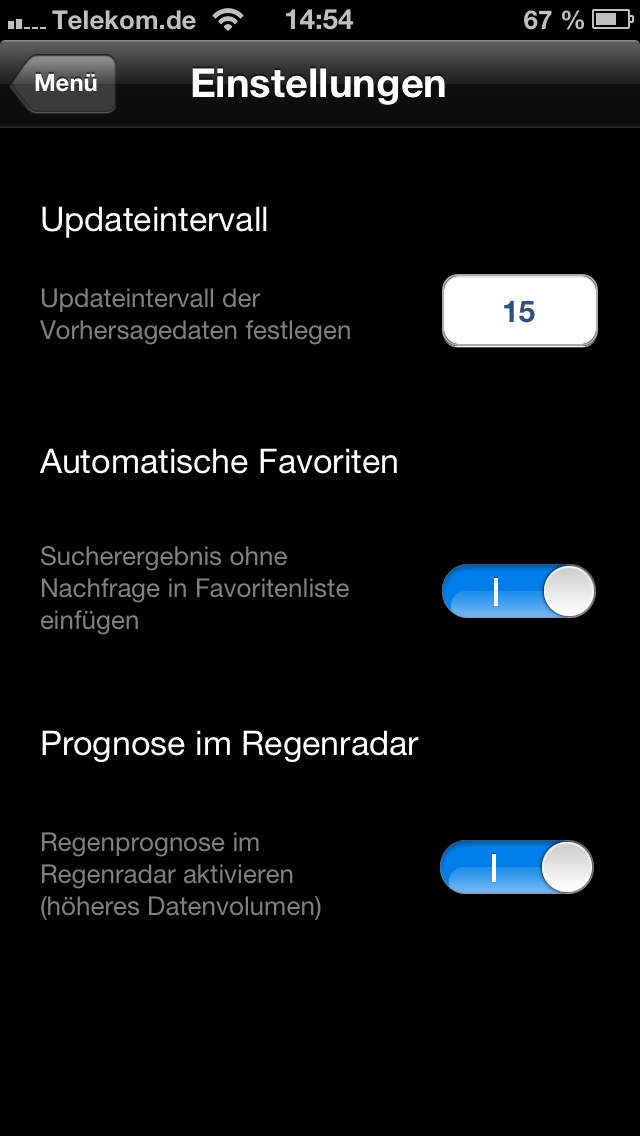Turn off Prognose im Regenradar
Screen dimensions: 640x1136
point(516,867)
